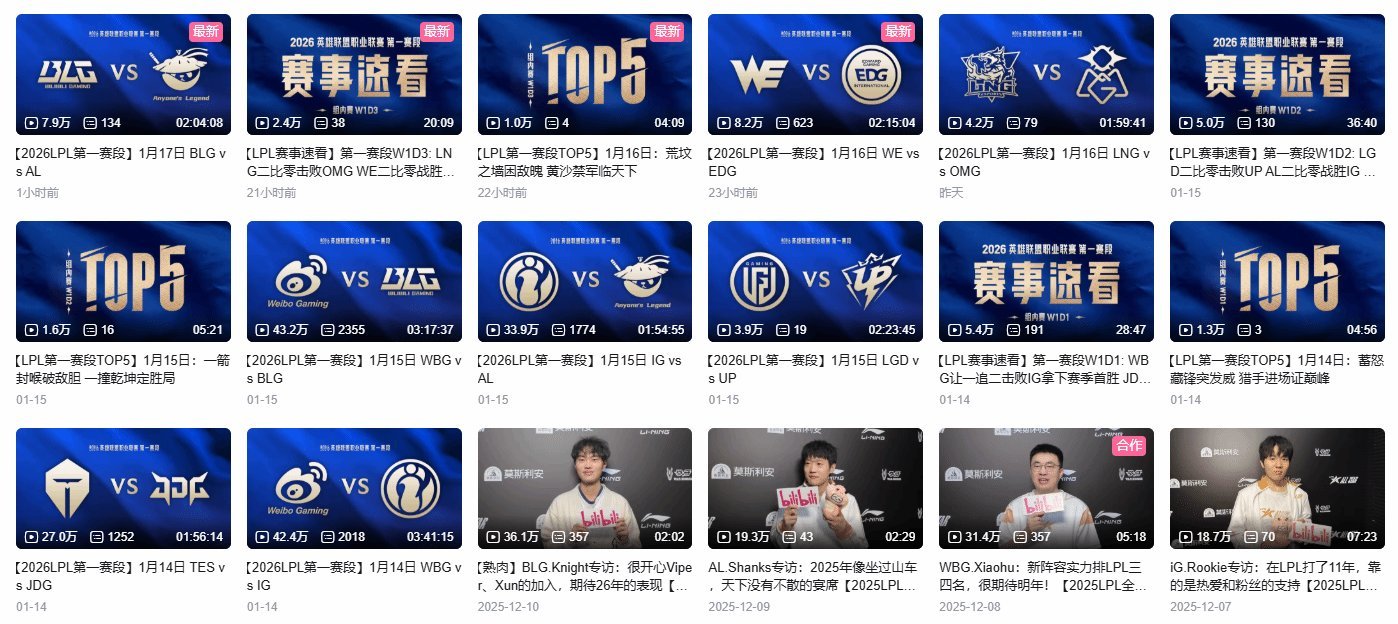The width and height of the screenshot is (1398, 624).
Task: Open the 1月16日 LNG vs OMG video
Action: pos(1046,75)
